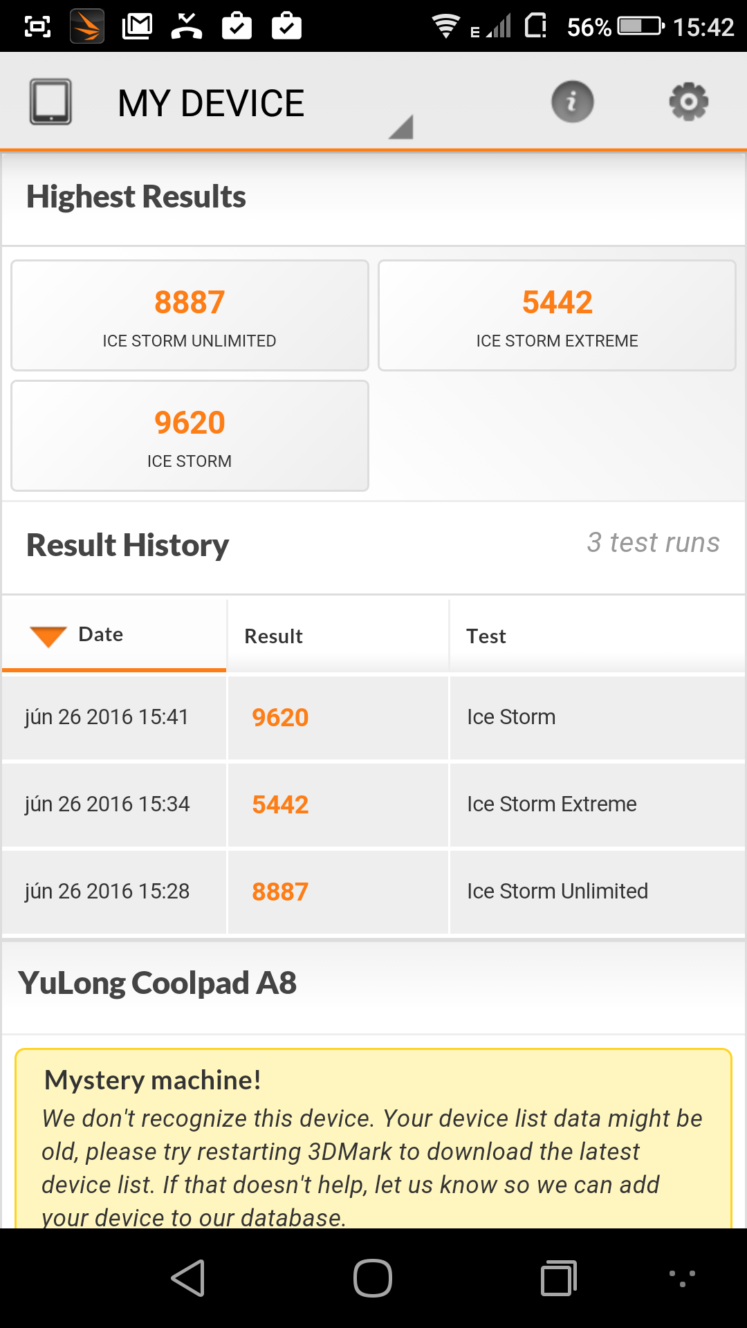
Task: Sort result history by Test column
Action: [597, 635]
